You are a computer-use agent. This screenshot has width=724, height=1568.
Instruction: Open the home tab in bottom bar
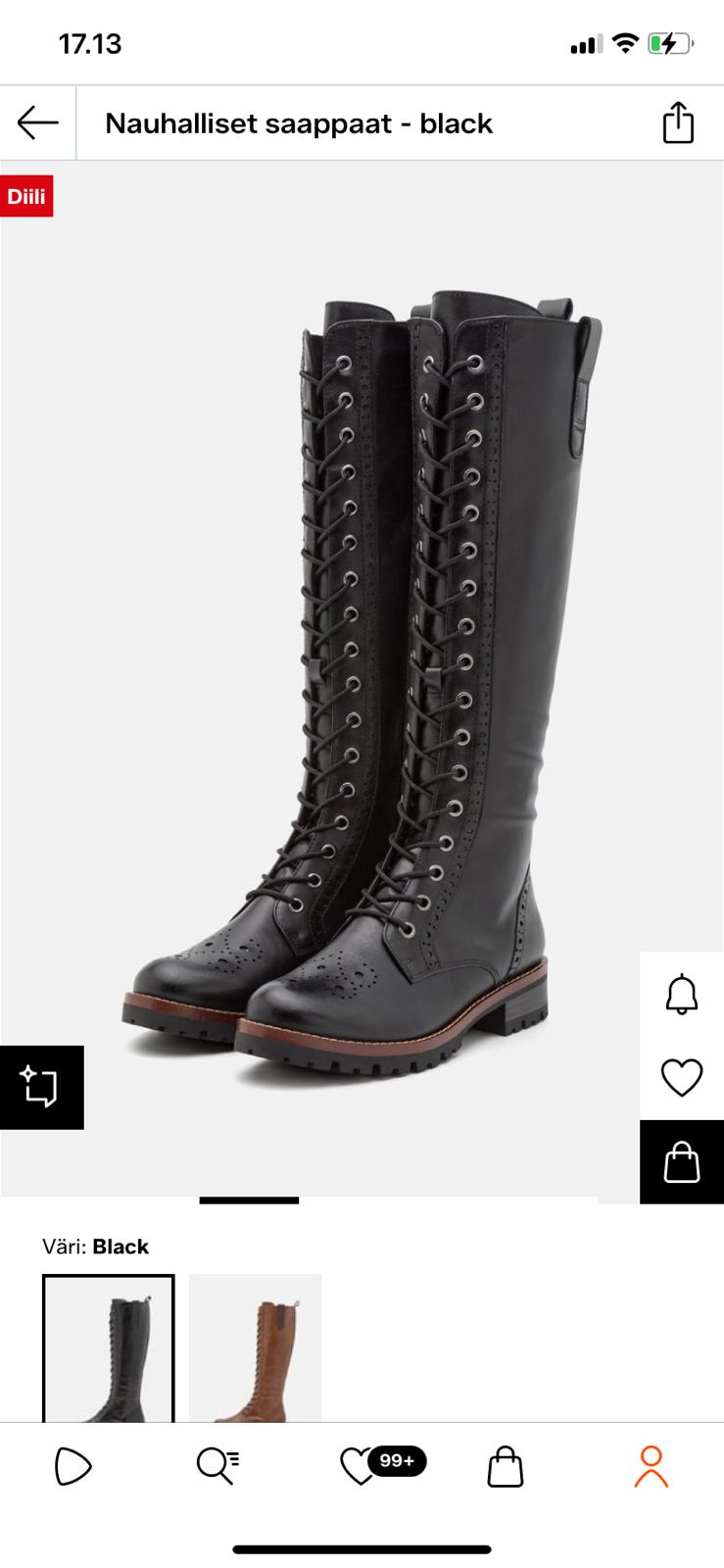[72, 1467]
